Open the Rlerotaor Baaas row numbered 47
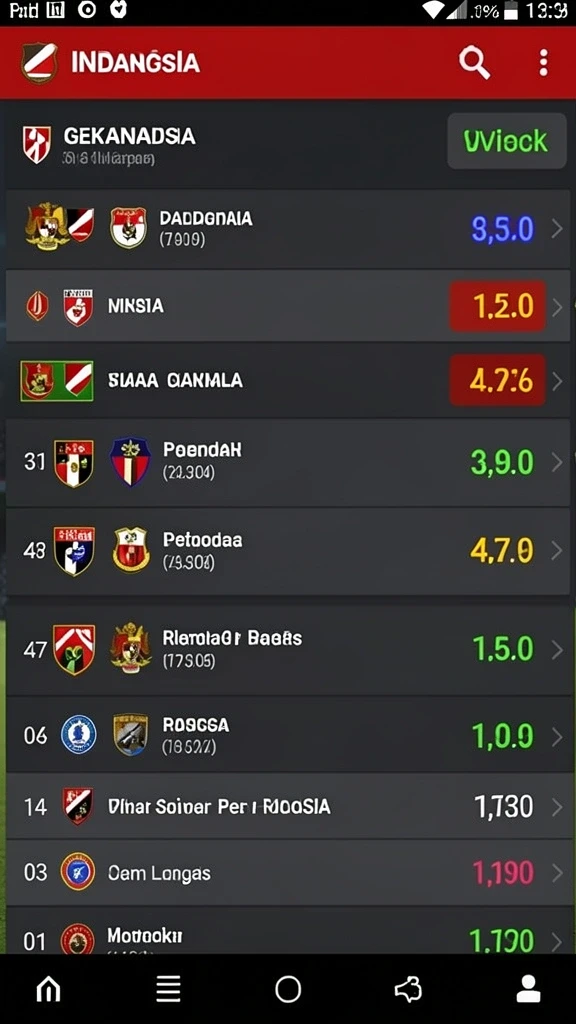The width and height of the screenshot is (576, 1024). point(288,649)
